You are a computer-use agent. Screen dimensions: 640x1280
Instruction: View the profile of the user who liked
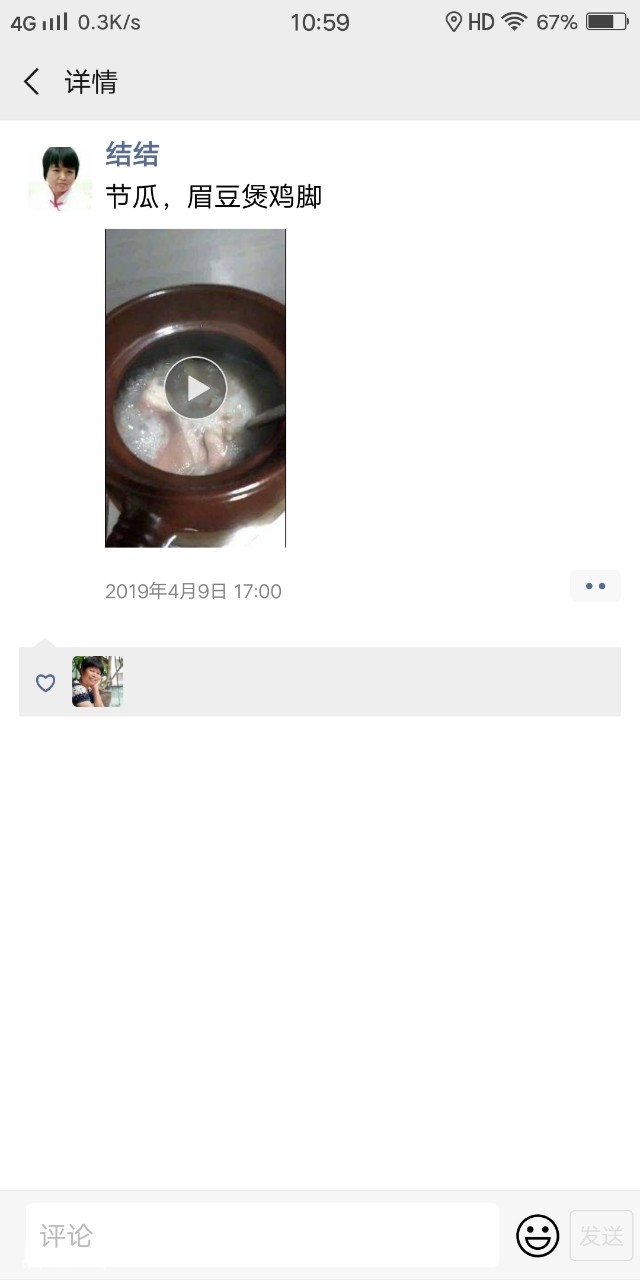click(97, 682)
